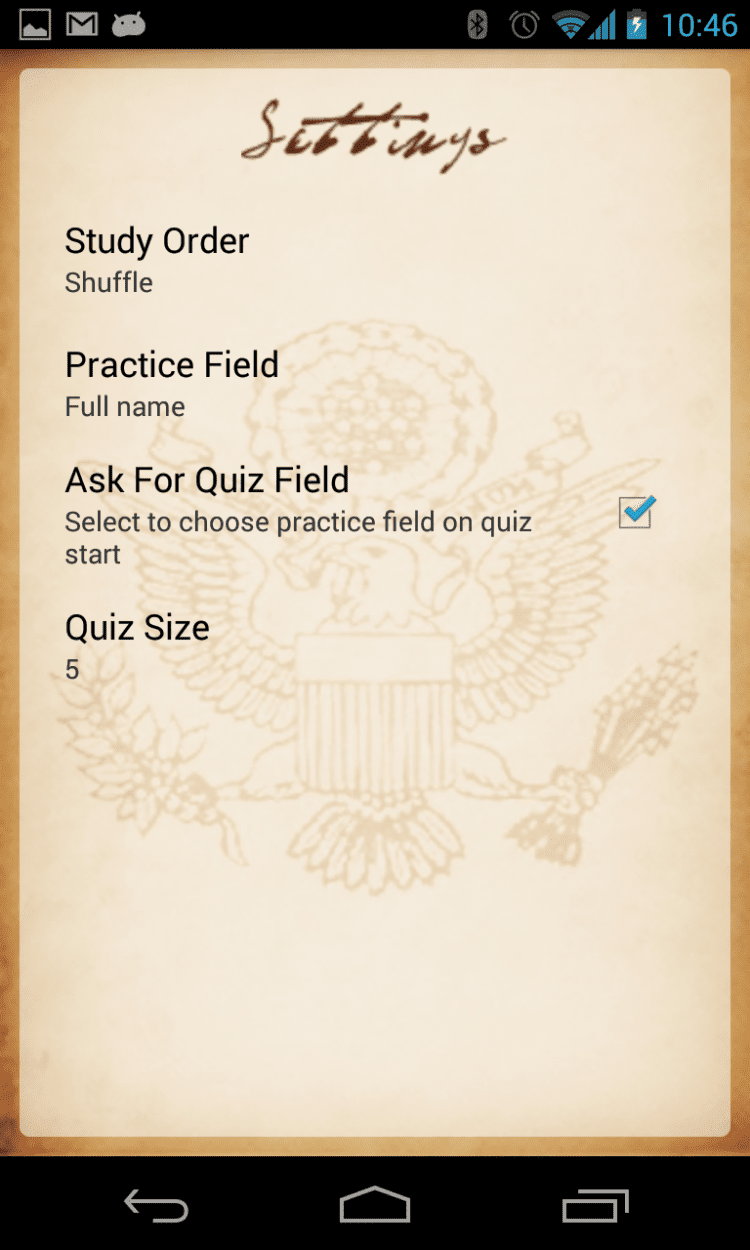750x1250 pixels.
Task: Uncheck the Ask For Quiz Field checkbox
Action: pyautogui.click(x=635, y=513)
